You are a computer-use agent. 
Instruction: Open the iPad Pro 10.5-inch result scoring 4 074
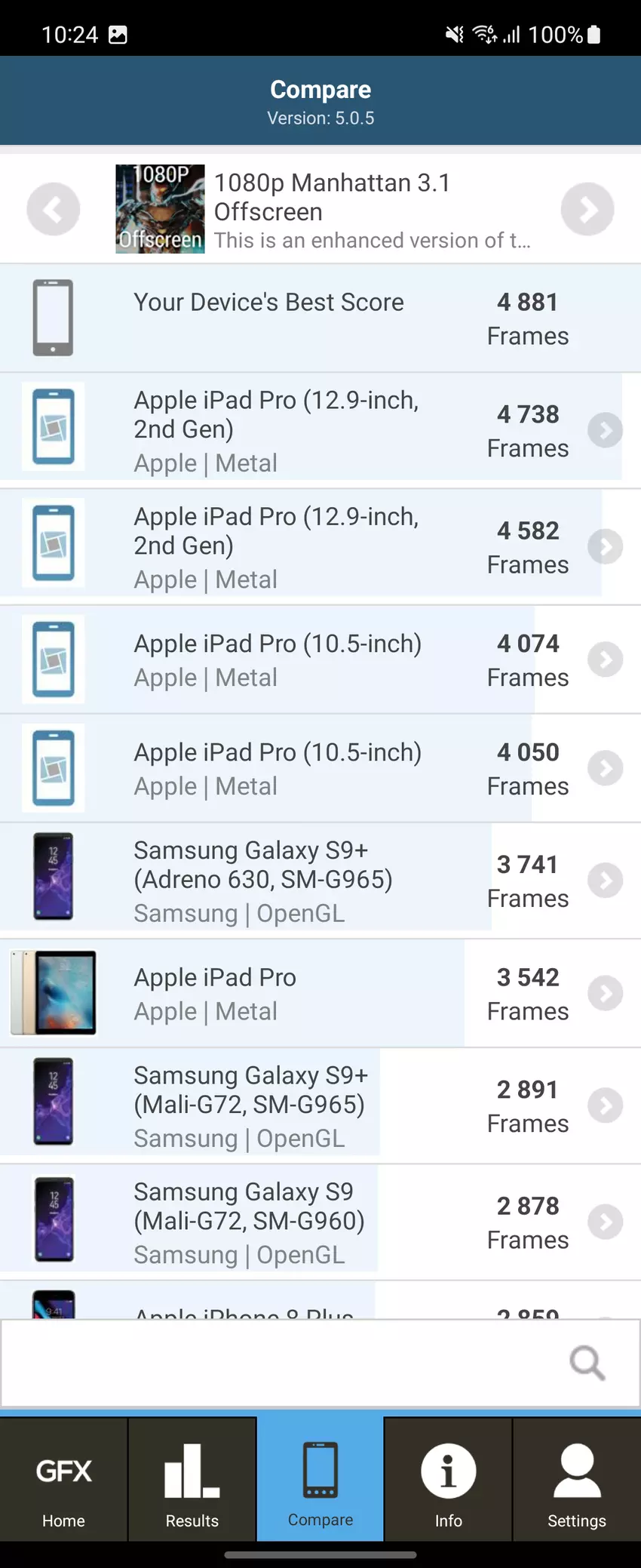pos(320,660)
